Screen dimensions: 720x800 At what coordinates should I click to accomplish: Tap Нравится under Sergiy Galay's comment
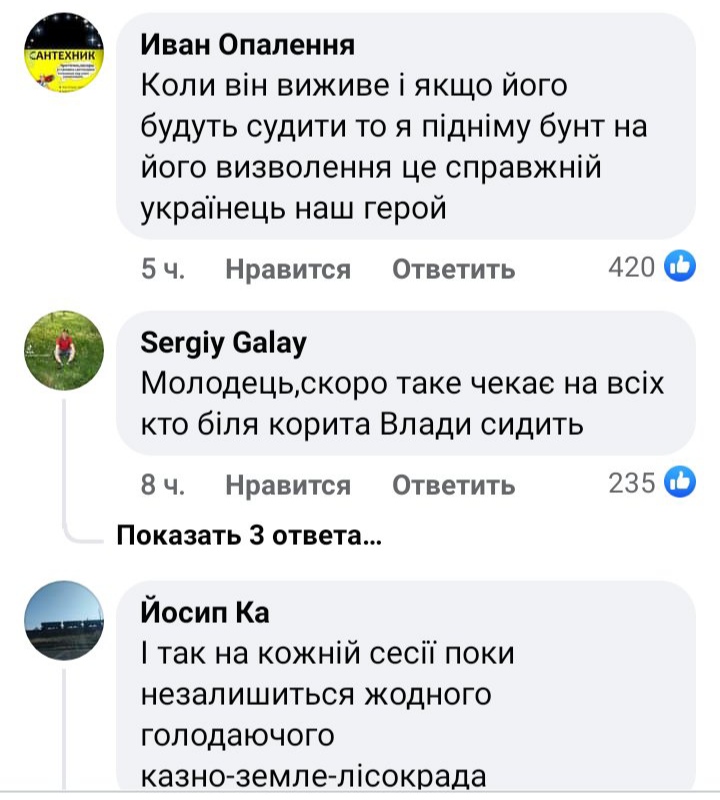(x=288, y=485)
